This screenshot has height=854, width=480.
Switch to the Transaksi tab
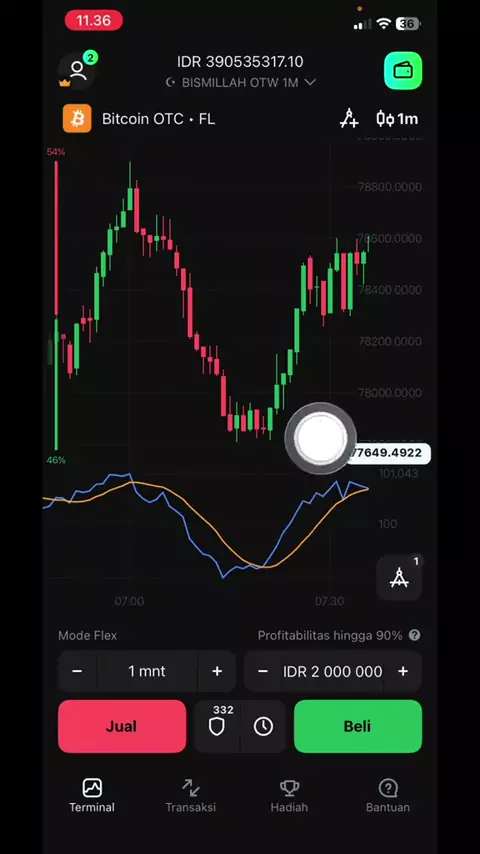[191, 796]
